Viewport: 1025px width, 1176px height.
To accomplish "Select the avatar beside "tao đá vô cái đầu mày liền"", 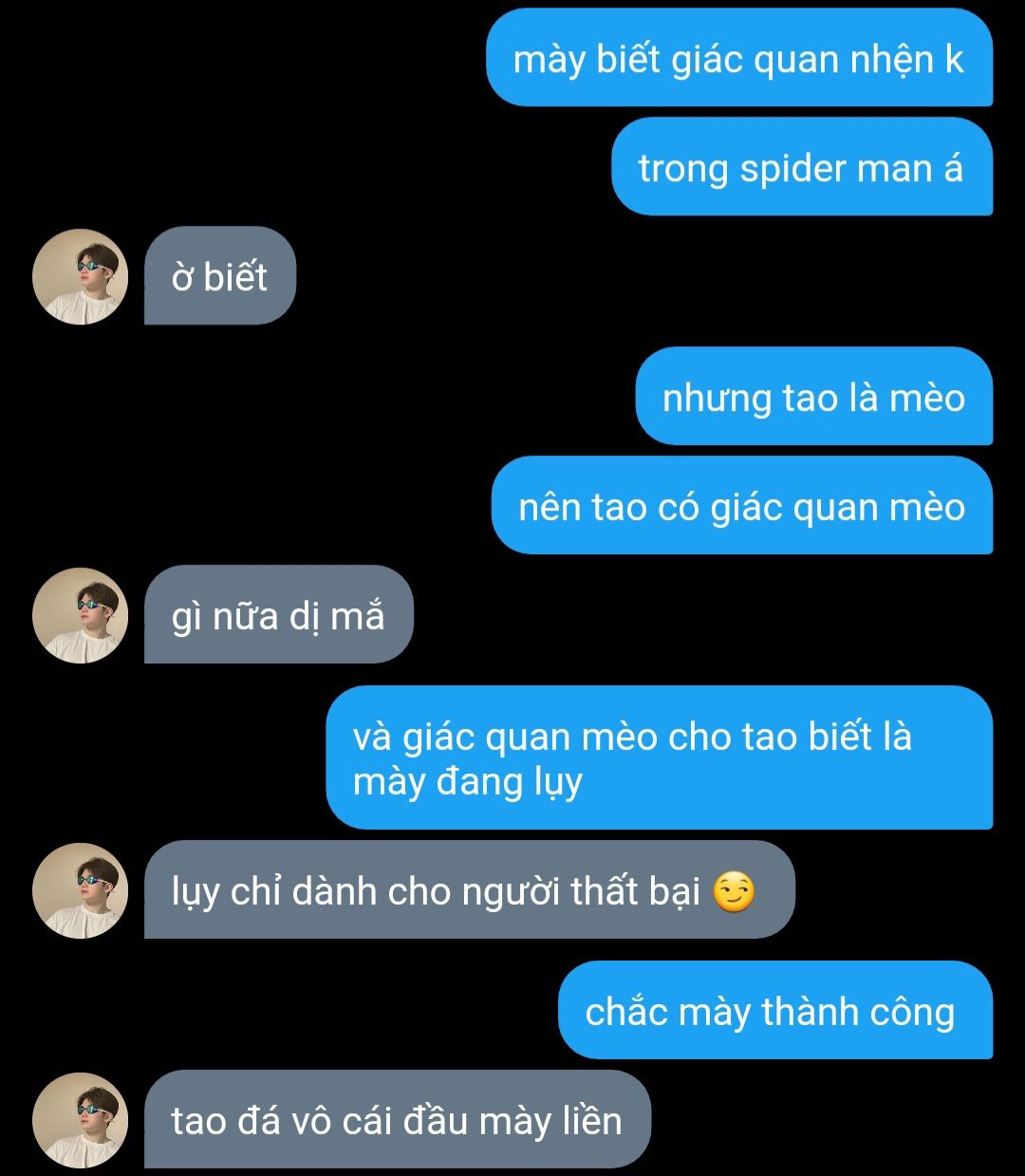I will [x=80, y=1121].
